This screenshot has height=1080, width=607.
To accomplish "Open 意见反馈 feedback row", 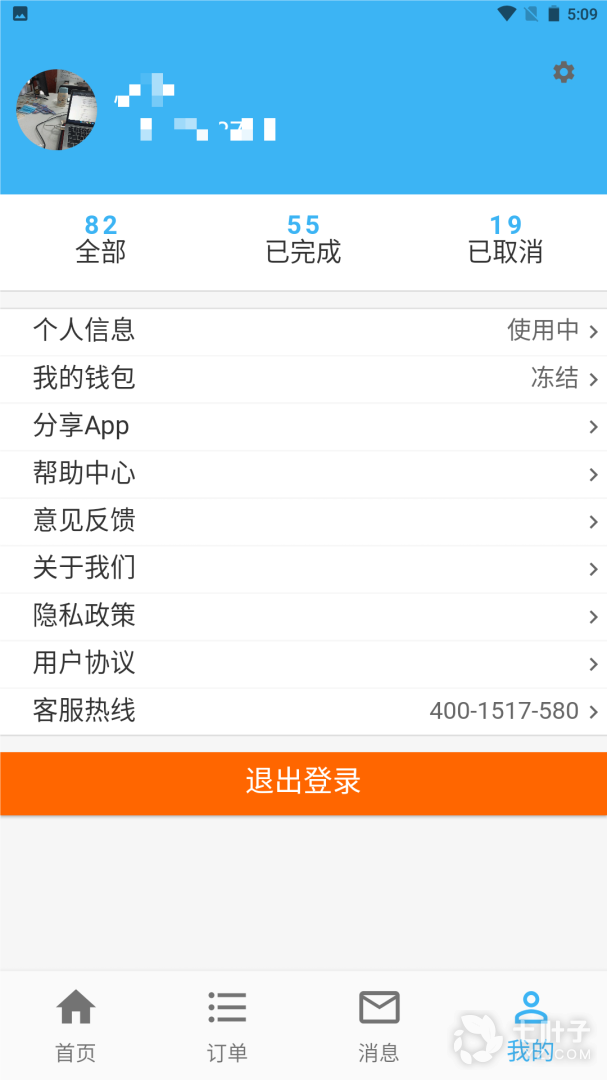I will (303, 521).
